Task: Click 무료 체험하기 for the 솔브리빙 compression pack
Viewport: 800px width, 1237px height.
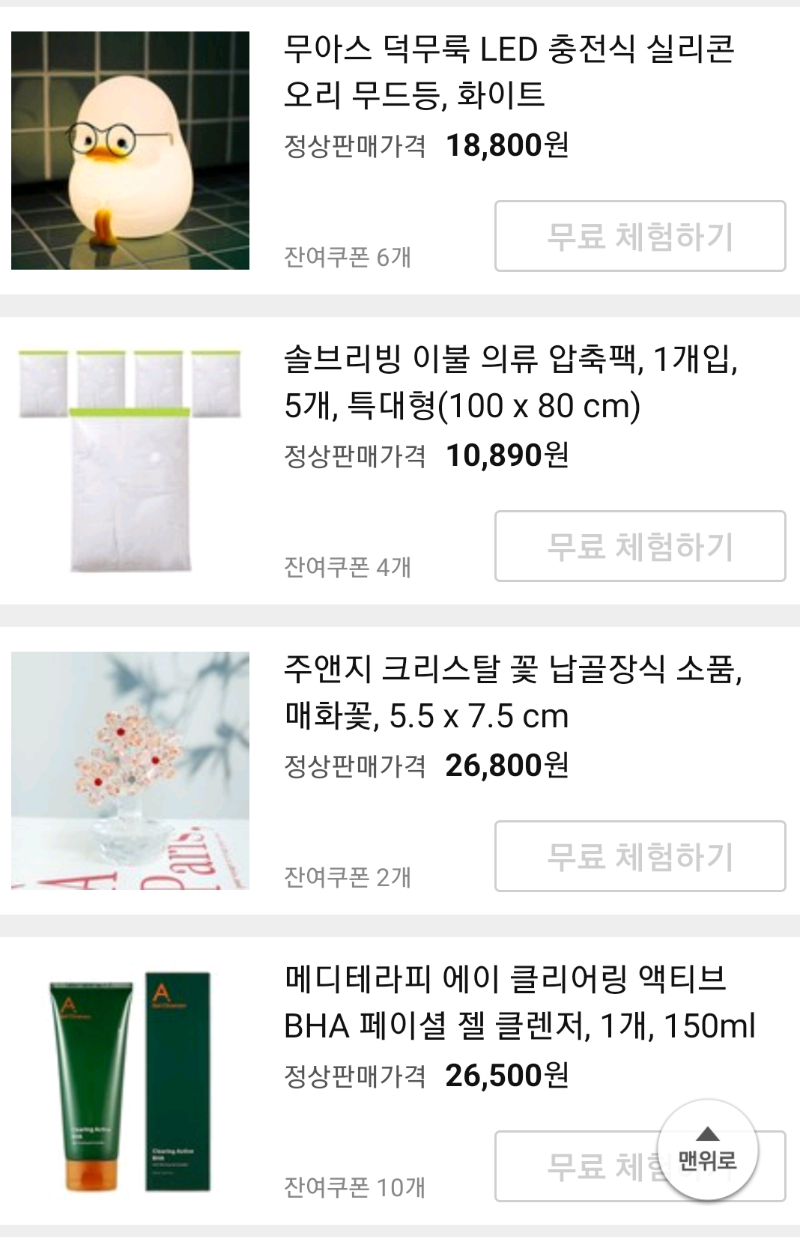Action: click(640, 544)
